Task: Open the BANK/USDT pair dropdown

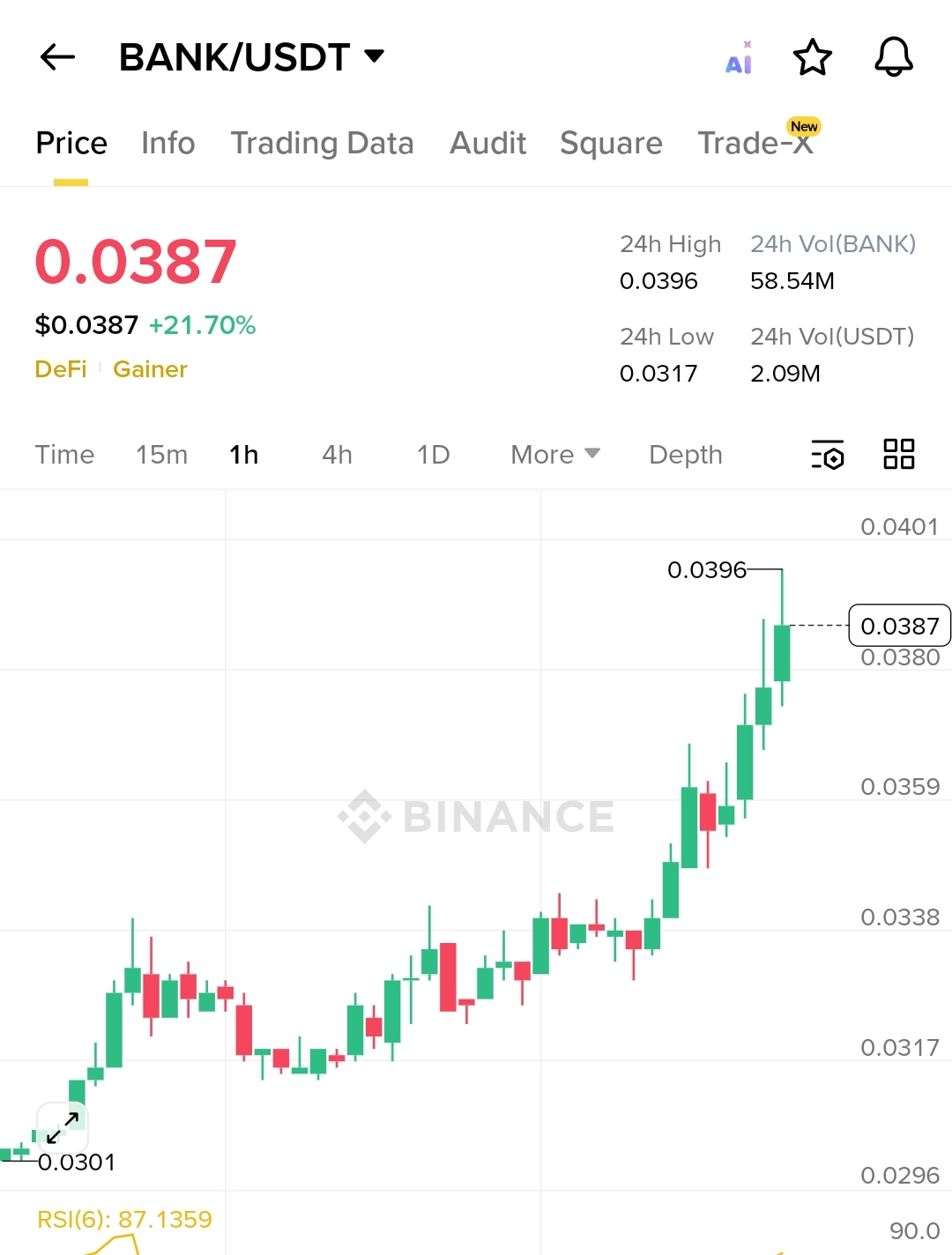Action: coord(374,56)
